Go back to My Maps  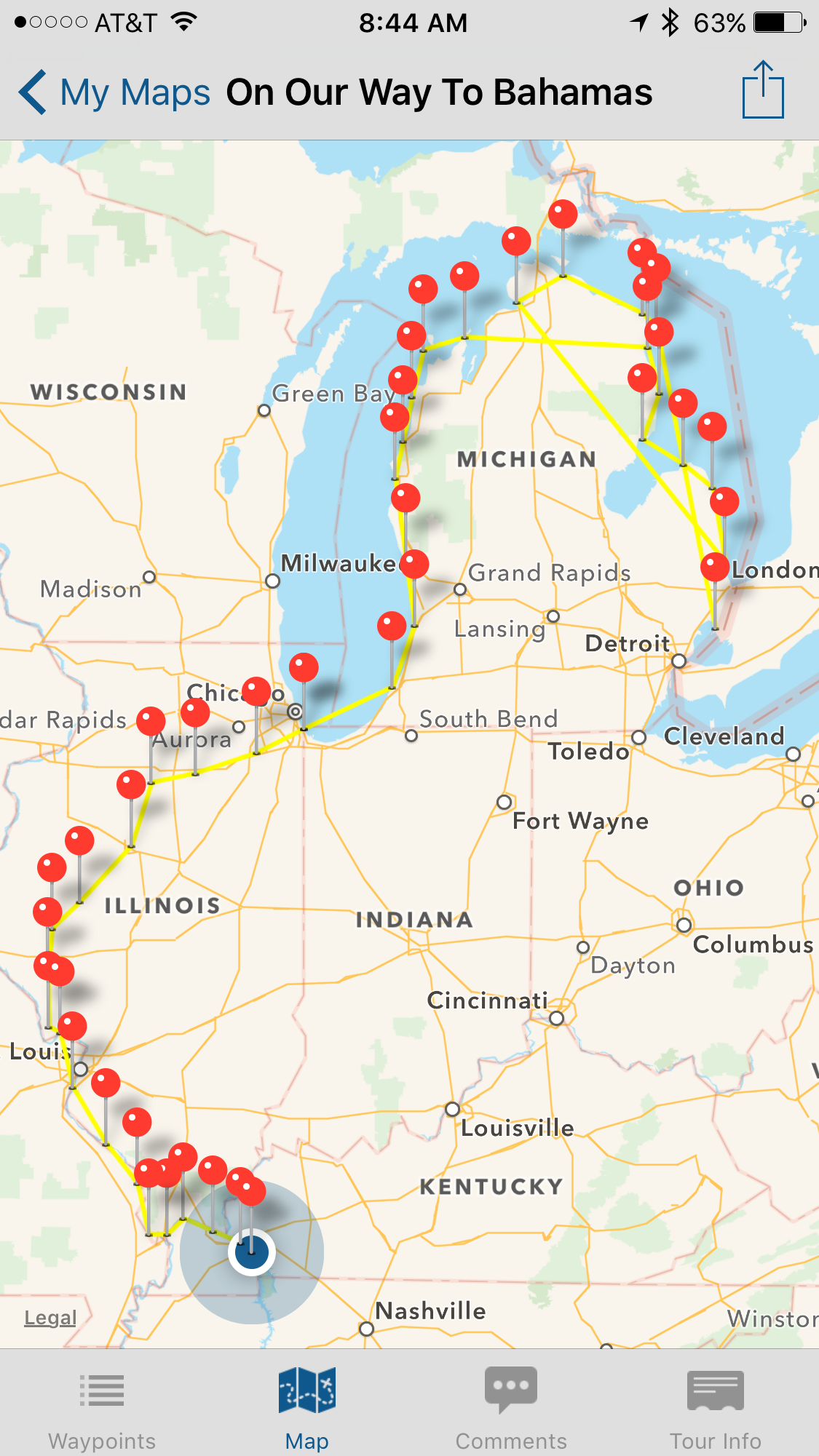[113, 93]
